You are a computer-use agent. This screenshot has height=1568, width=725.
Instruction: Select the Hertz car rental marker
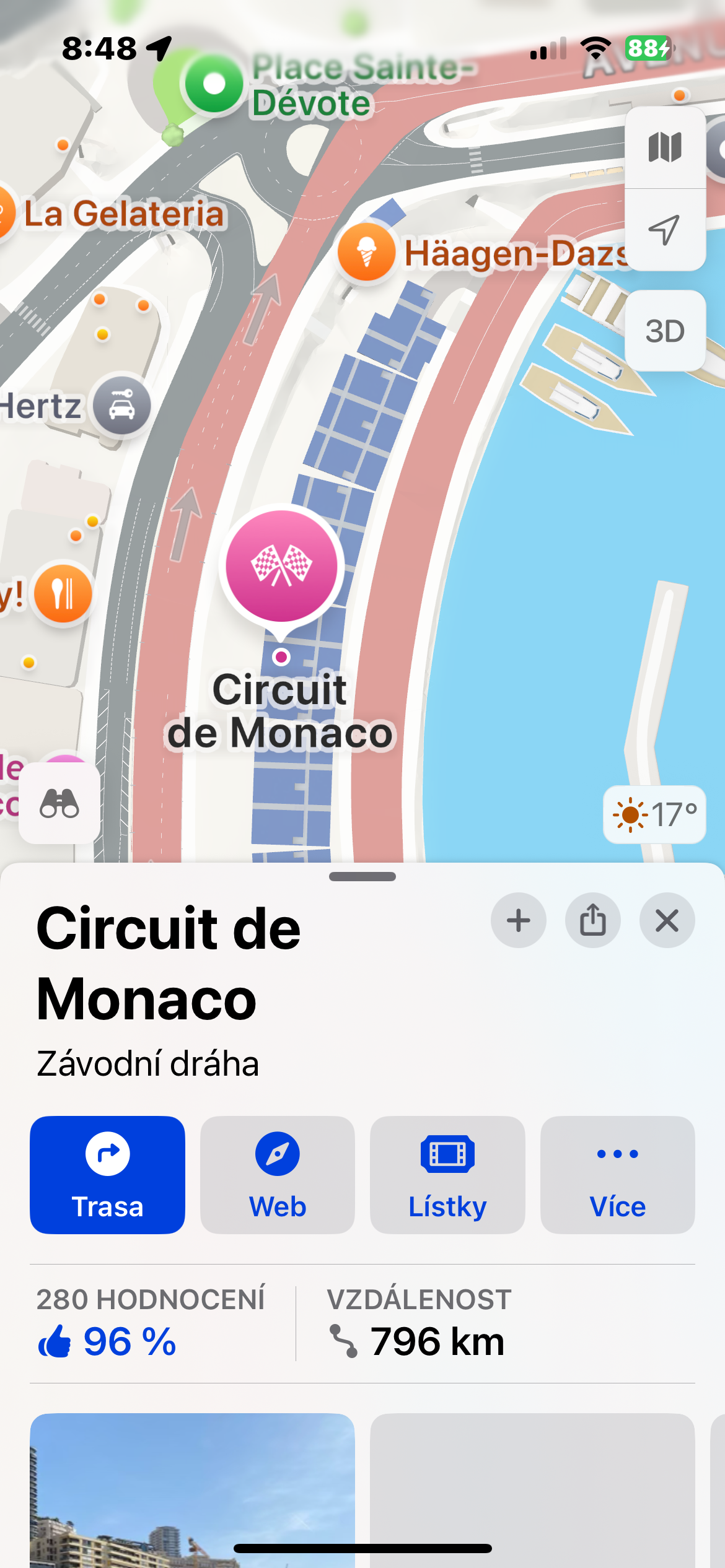click(122, 406)
